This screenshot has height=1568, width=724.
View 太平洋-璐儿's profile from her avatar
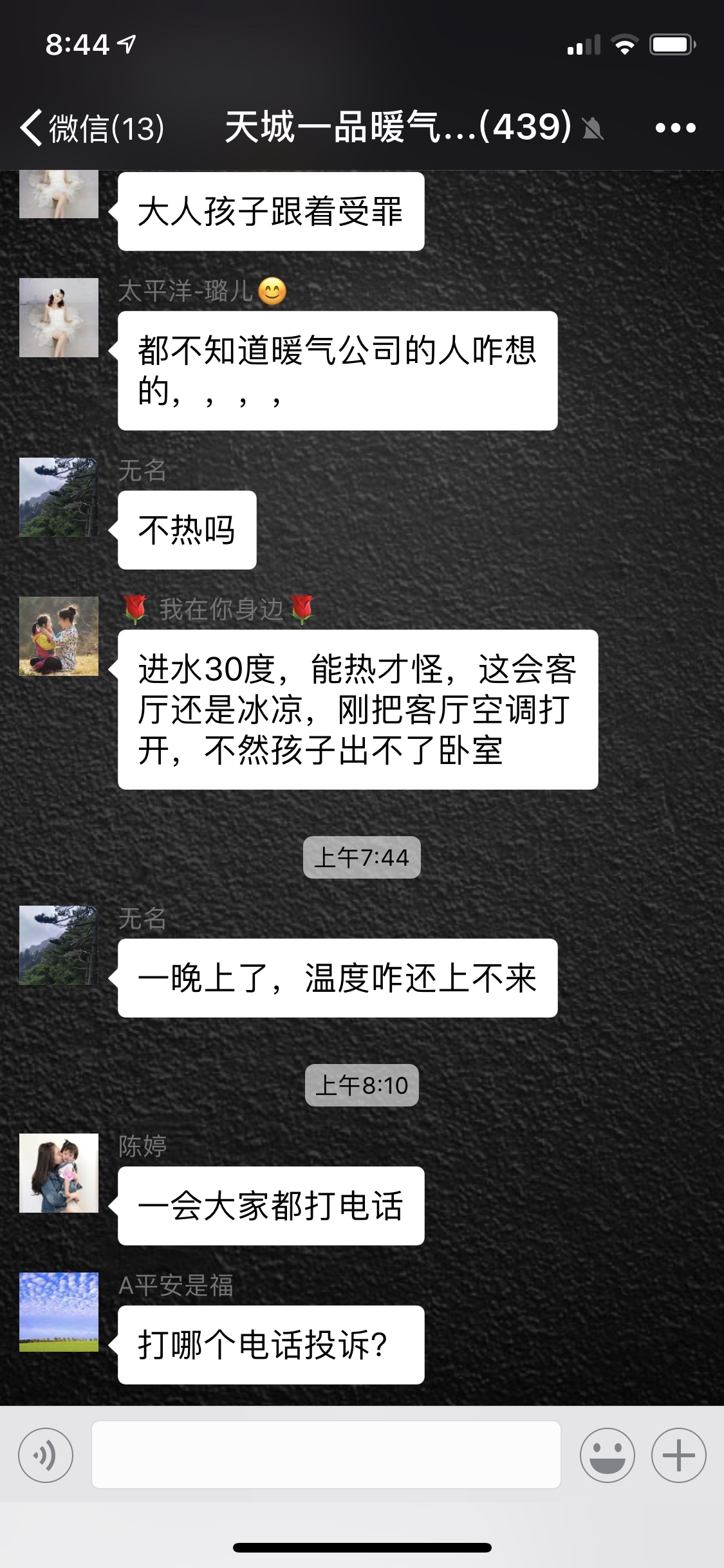click(59, 317)
